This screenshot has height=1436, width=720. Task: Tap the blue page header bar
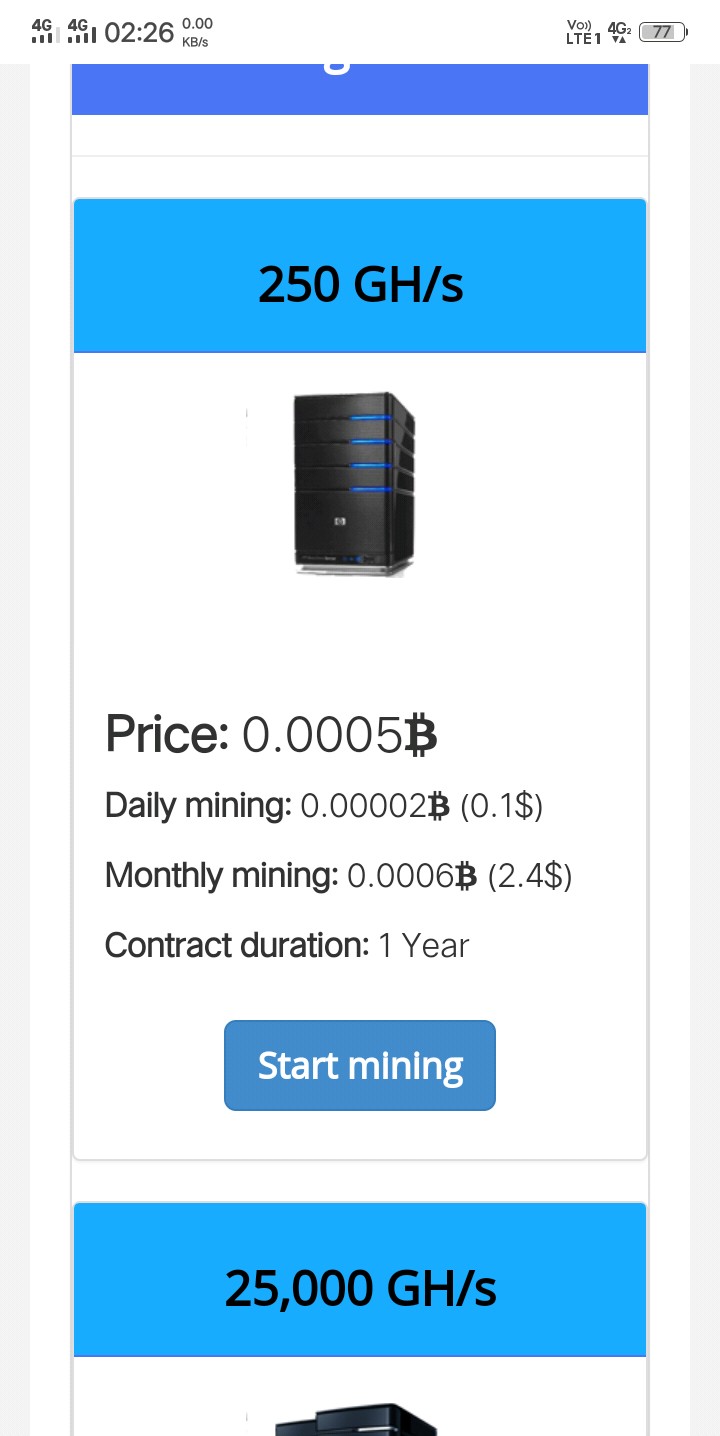pos(360,88)
